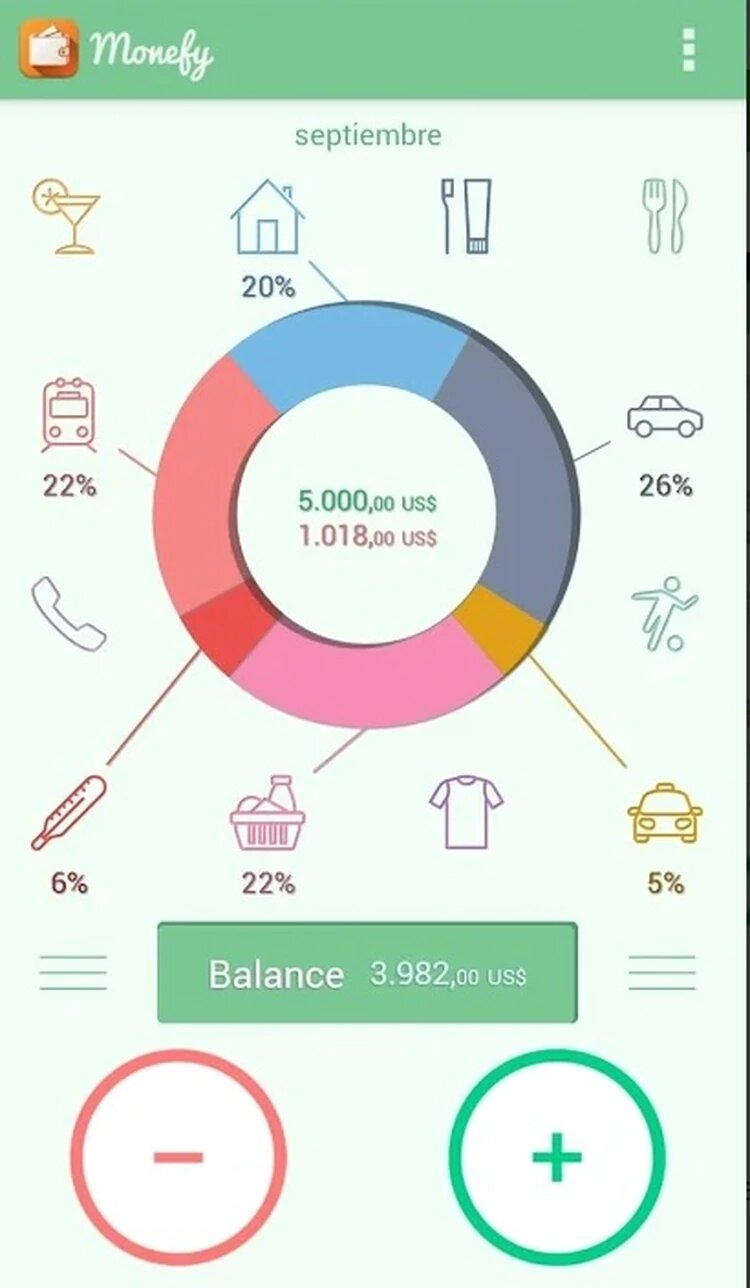This screenshot has width=750, height=1288.
Task: Tap the grocery basket category icon
Action: (x=267, y=813)
